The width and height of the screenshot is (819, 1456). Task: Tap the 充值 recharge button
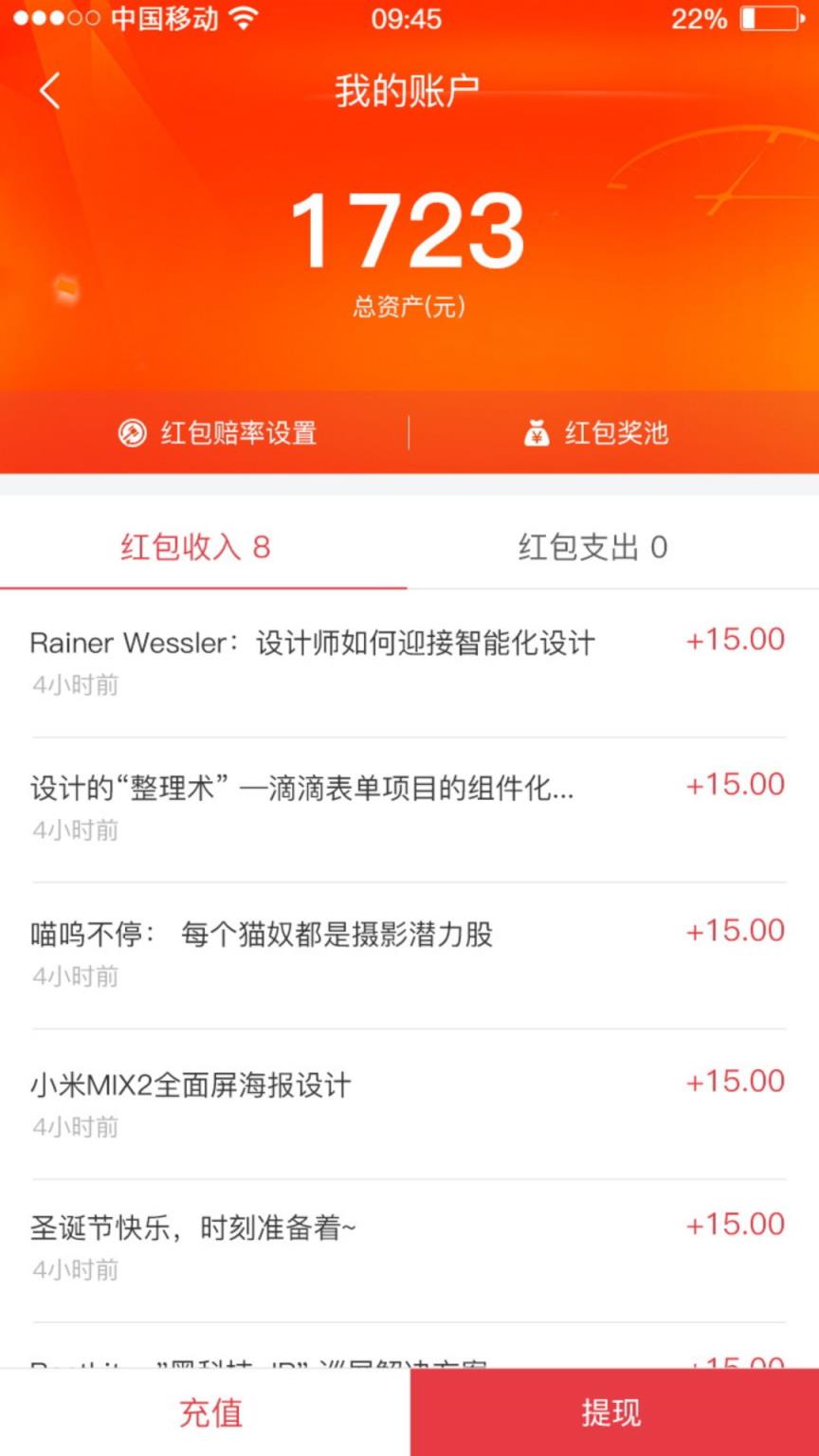[209, 1411]
